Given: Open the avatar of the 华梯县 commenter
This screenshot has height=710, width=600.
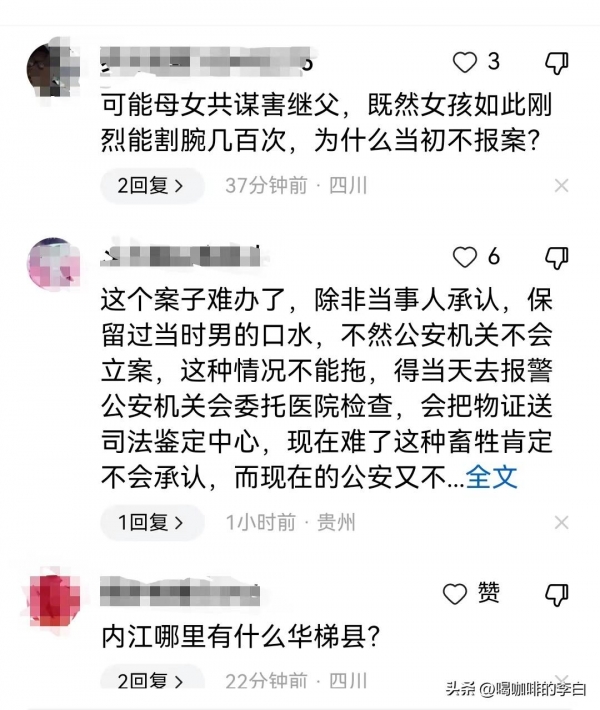Looking at the screenshot, I should pyautogui.click(x=54, y=598).
